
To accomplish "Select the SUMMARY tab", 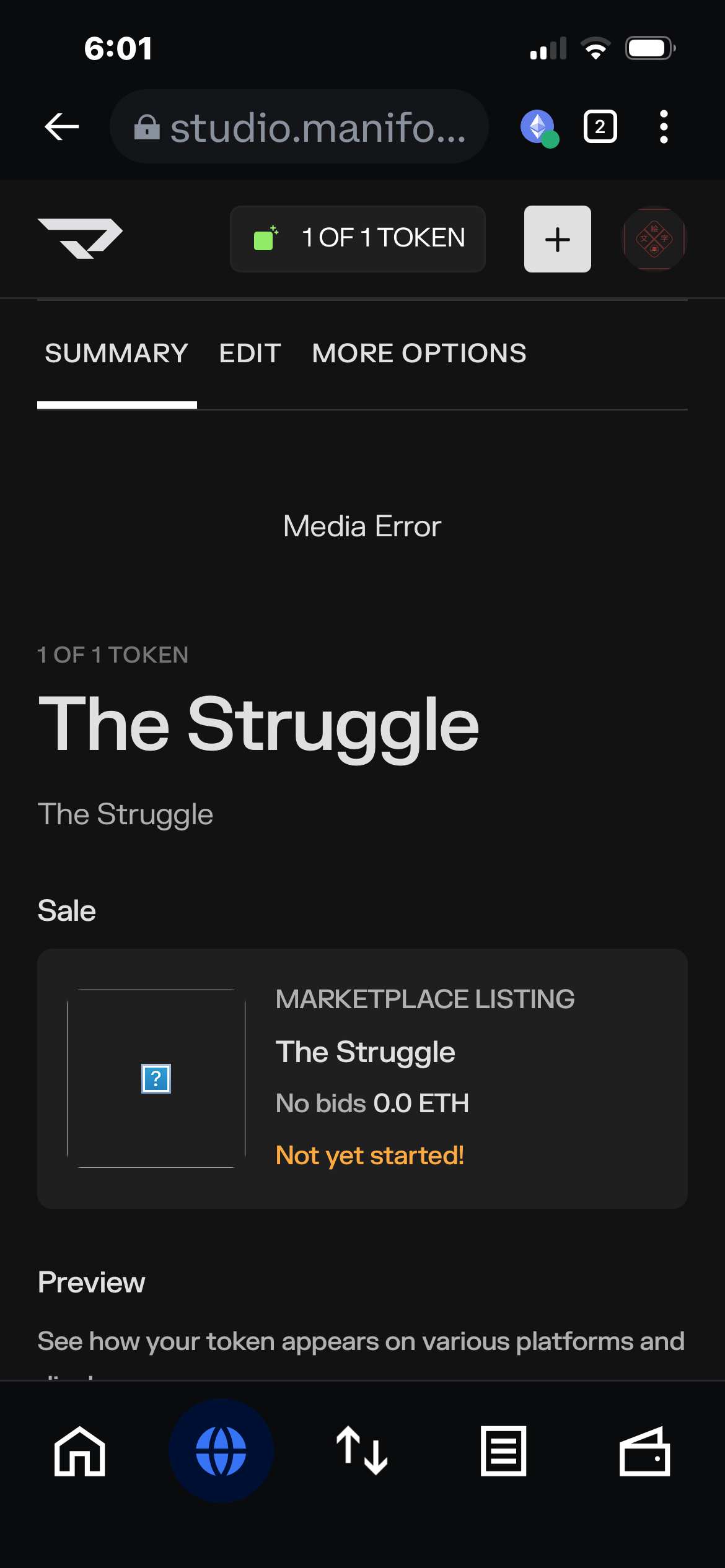I will (x=116, y=354).
